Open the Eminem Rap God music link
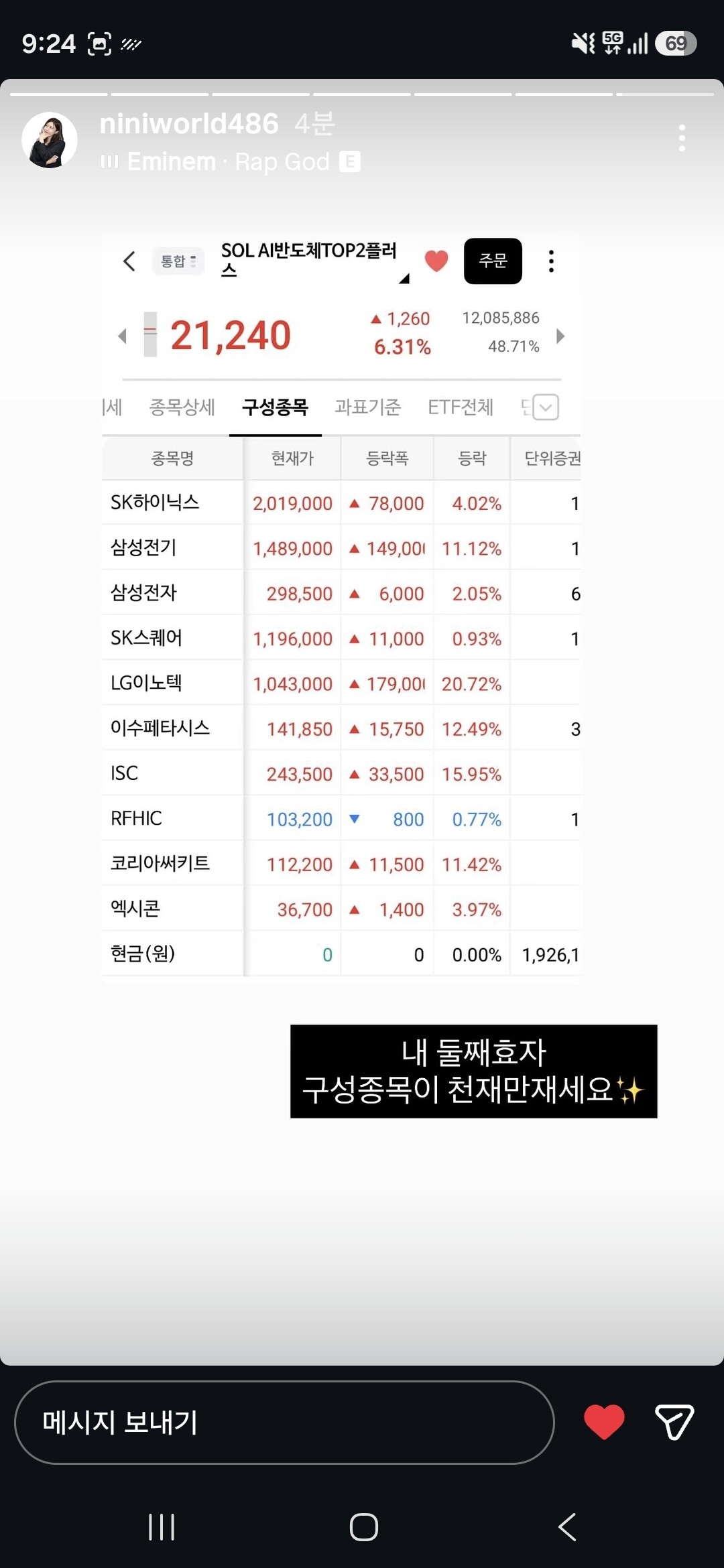Image resolution: width=724 pixels, height=1568 pixels. [x=231, y=161]
